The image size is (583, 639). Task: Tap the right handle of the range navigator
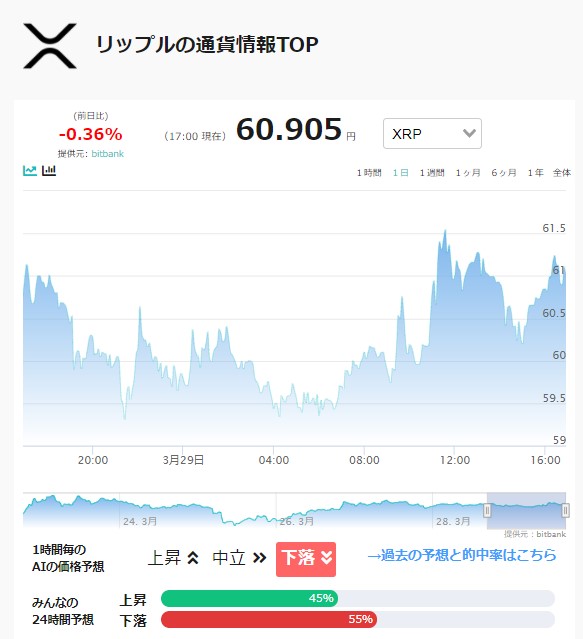[565, 510]
